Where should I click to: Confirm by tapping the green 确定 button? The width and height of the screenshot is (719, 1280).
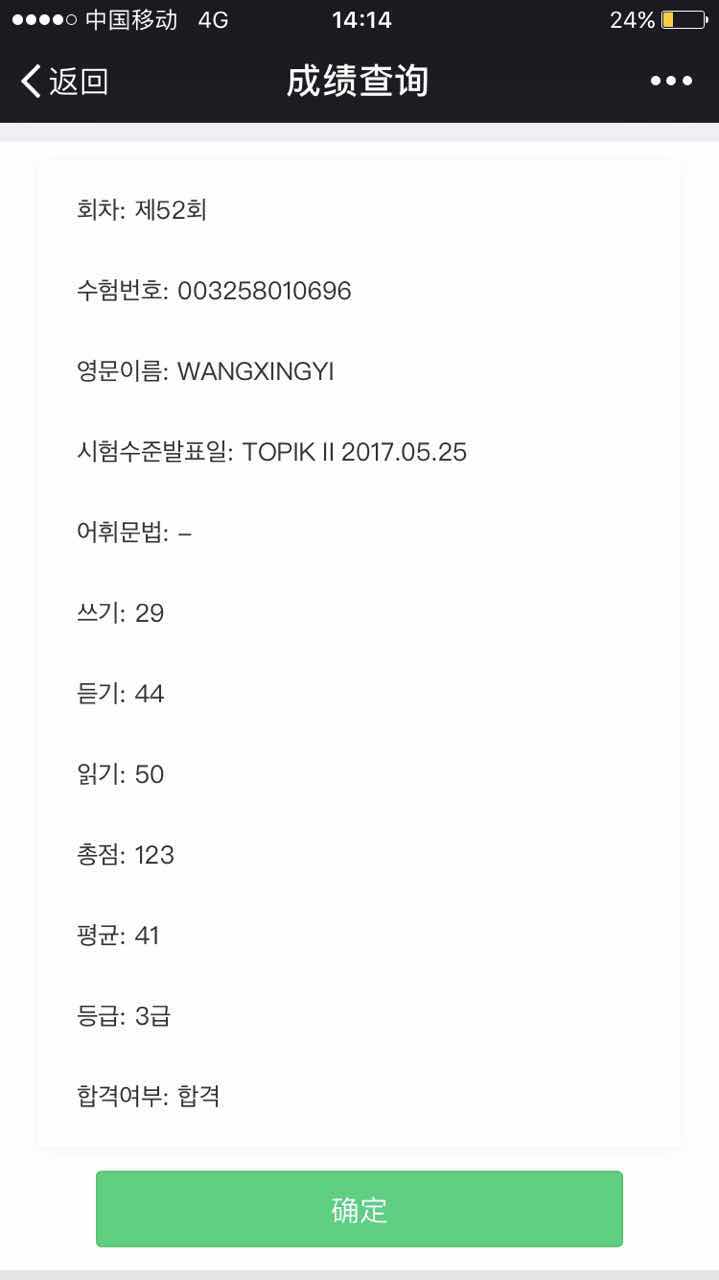[359, 1209]
